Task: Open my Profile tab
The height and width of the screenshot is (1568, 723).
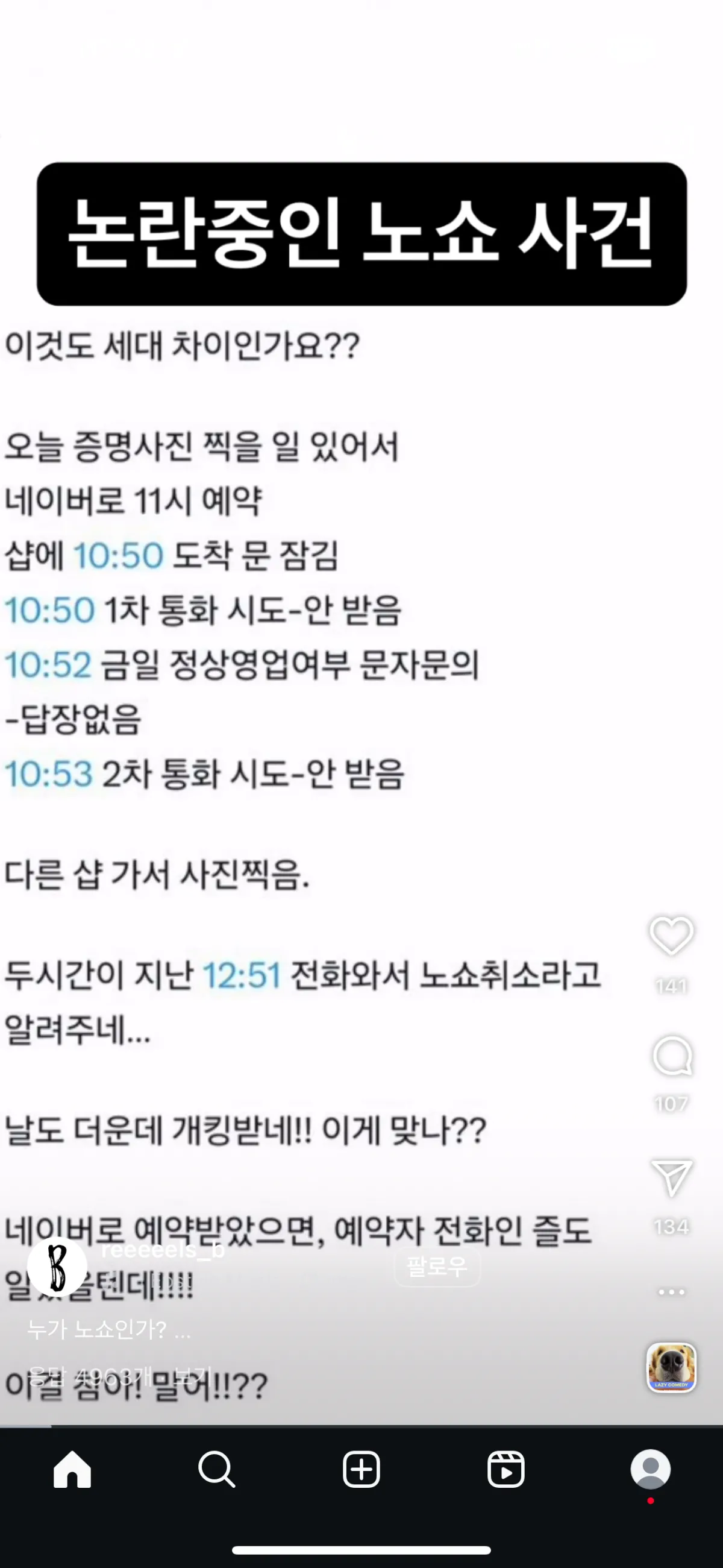Action: click(650, 1469)
